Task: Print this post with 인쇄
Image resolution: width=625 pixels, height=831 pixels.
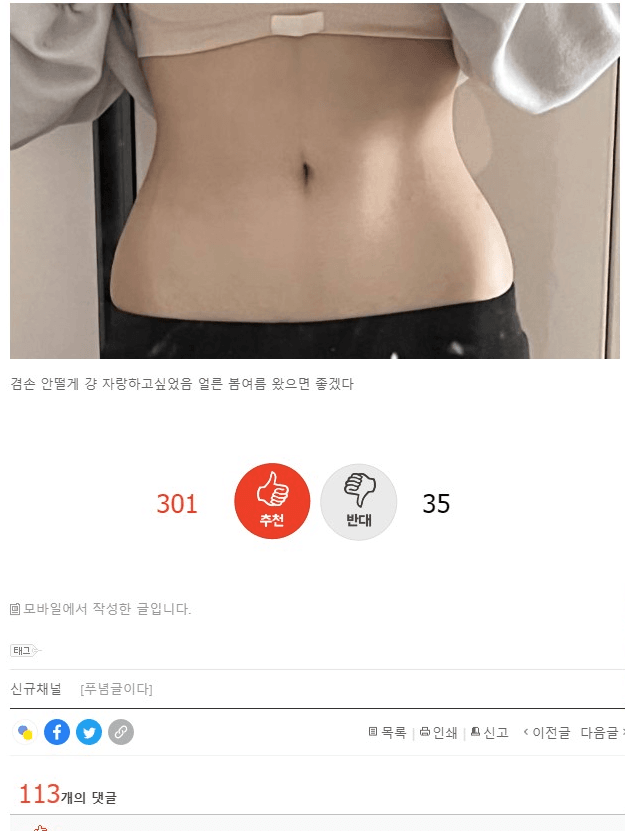Action: point(438,732)
